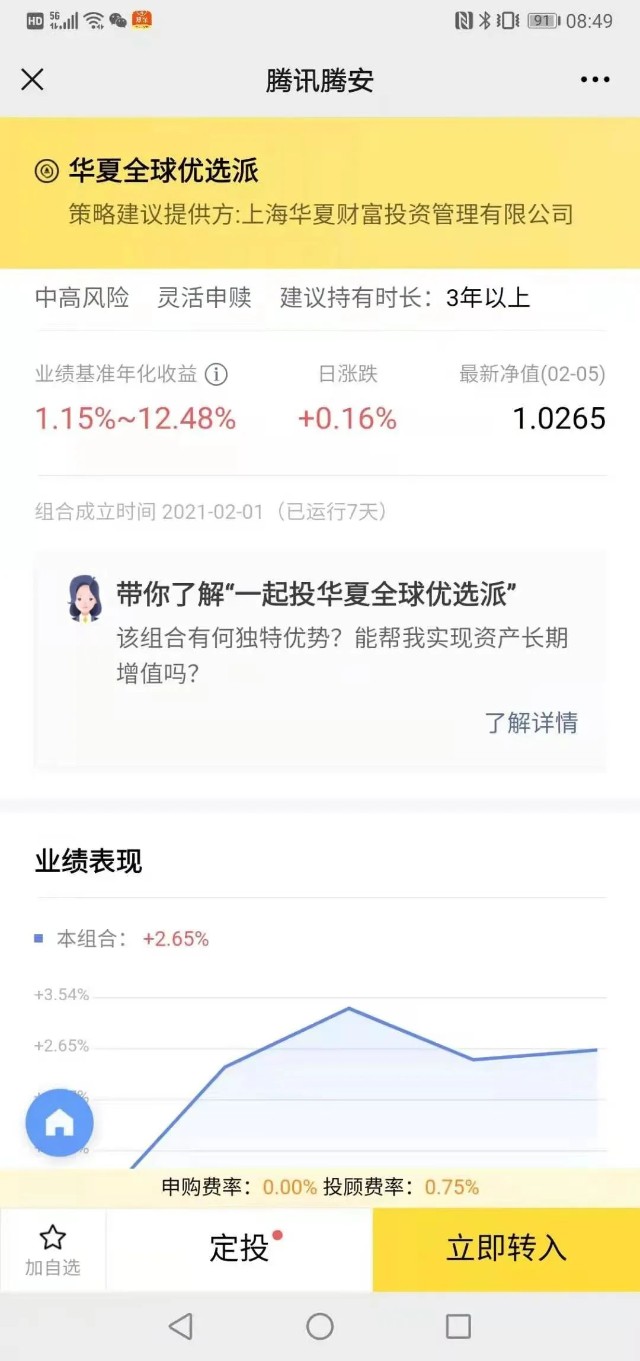Add fund to 加自选 watchlist
This screenshot has height=1361, width=640.
click(x=53, y=1250)
